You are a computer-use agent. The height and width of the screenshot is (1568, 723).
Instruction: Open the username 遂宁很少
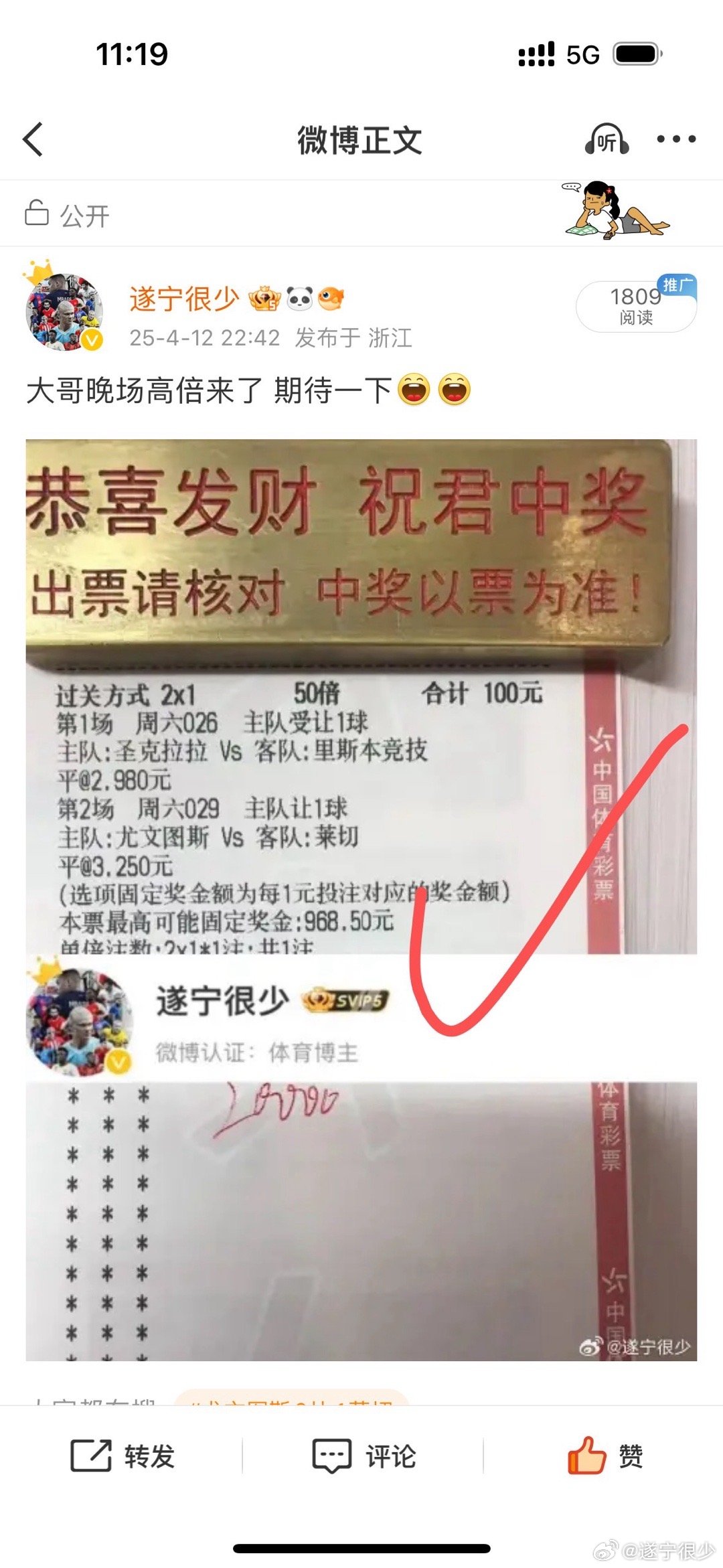tap(184, 299)
